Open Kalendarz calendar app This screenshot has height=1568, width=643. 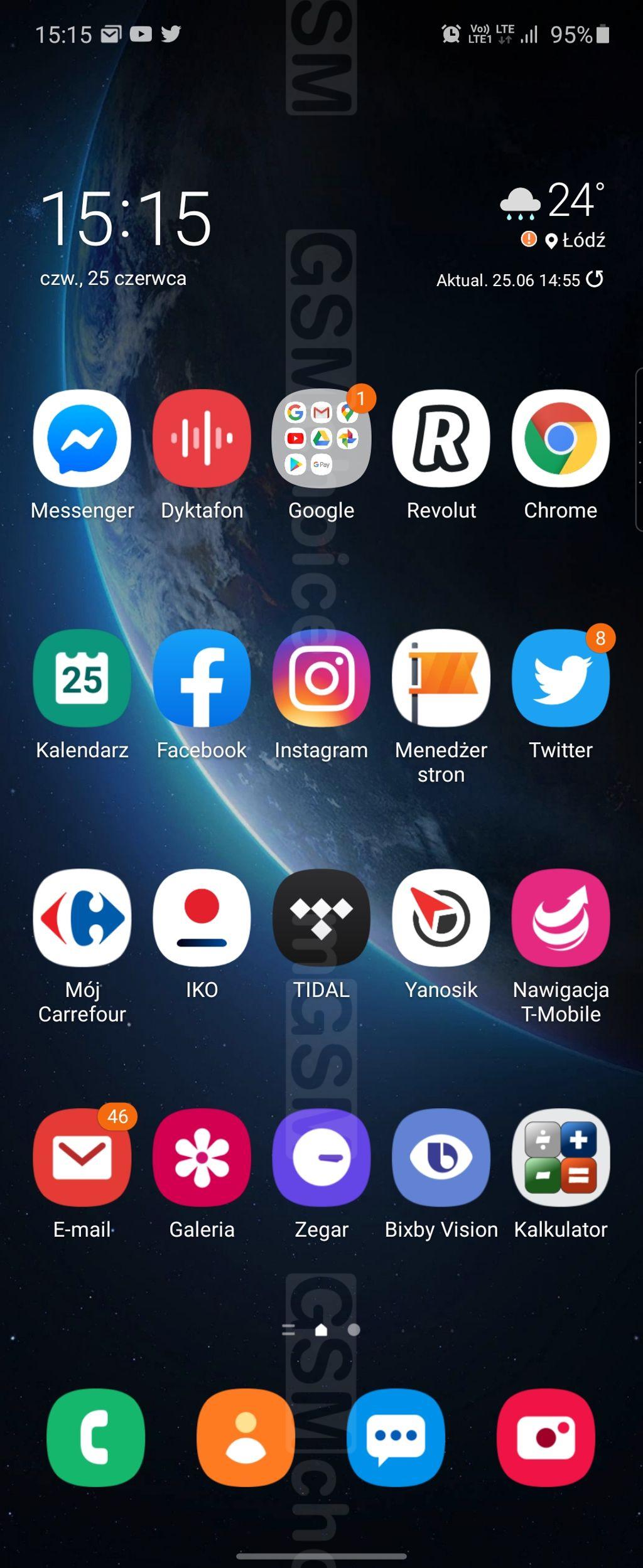pyautogui.click(x=82, y=678)
